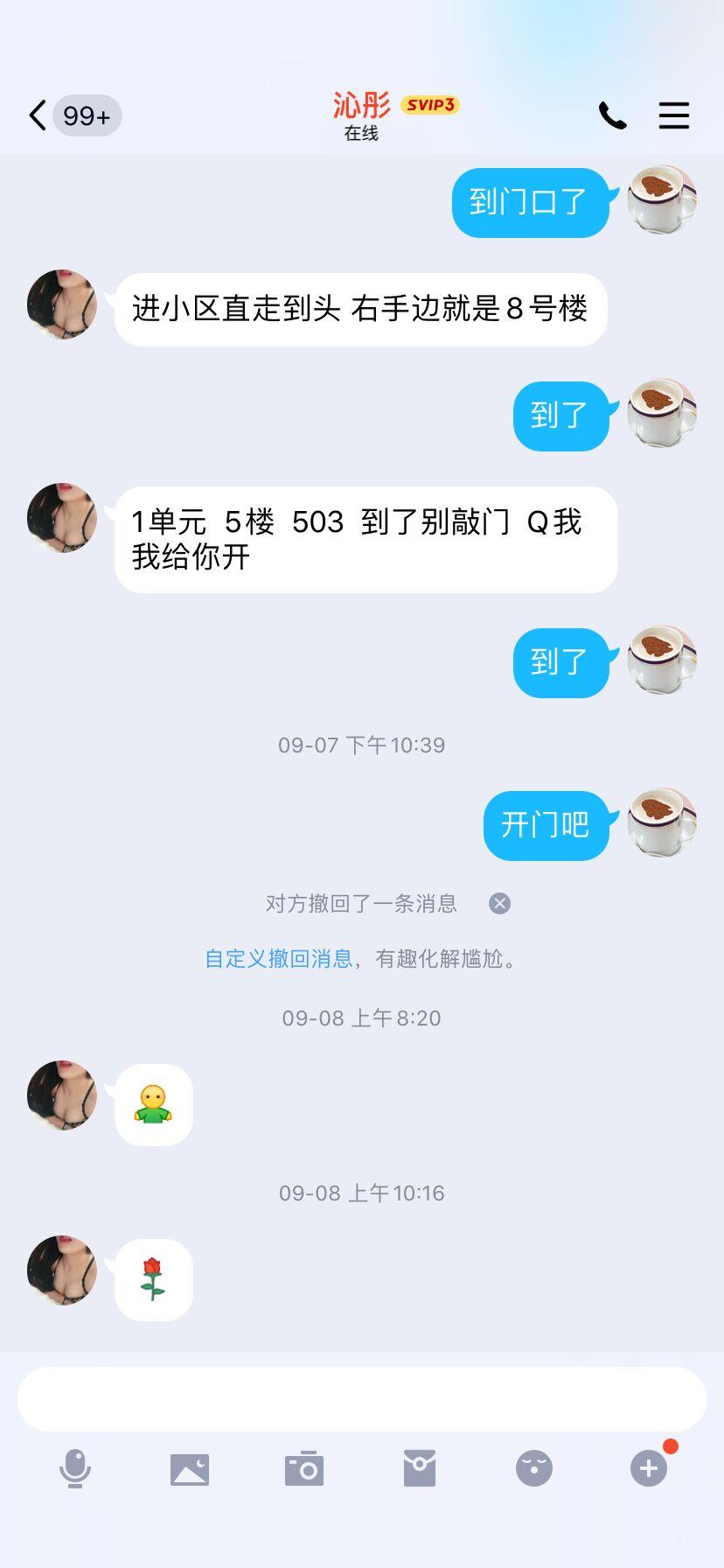Viewport: 724px width, 1568px height.
Task: Open the voice message microphone icon
Action: click(x=75, y=1469)
